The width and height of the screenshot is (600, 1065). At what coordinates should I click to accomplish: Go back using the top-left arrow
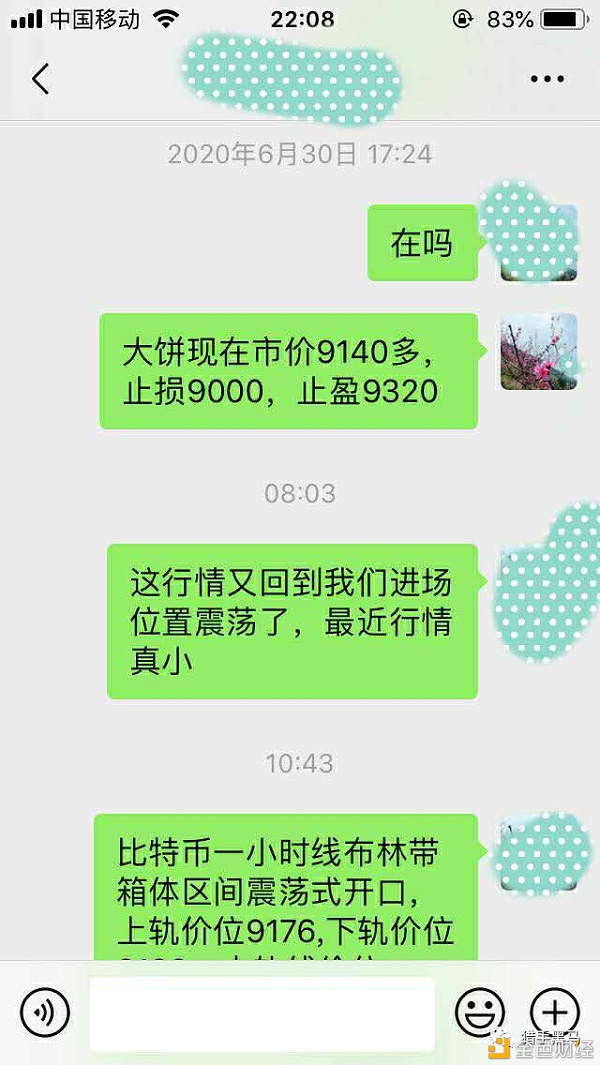[x=40, y=78]
